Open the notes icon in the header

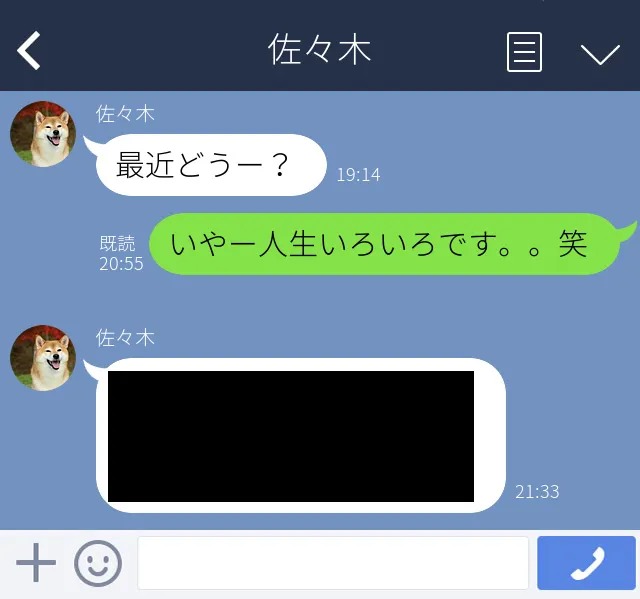click(524, 52)
